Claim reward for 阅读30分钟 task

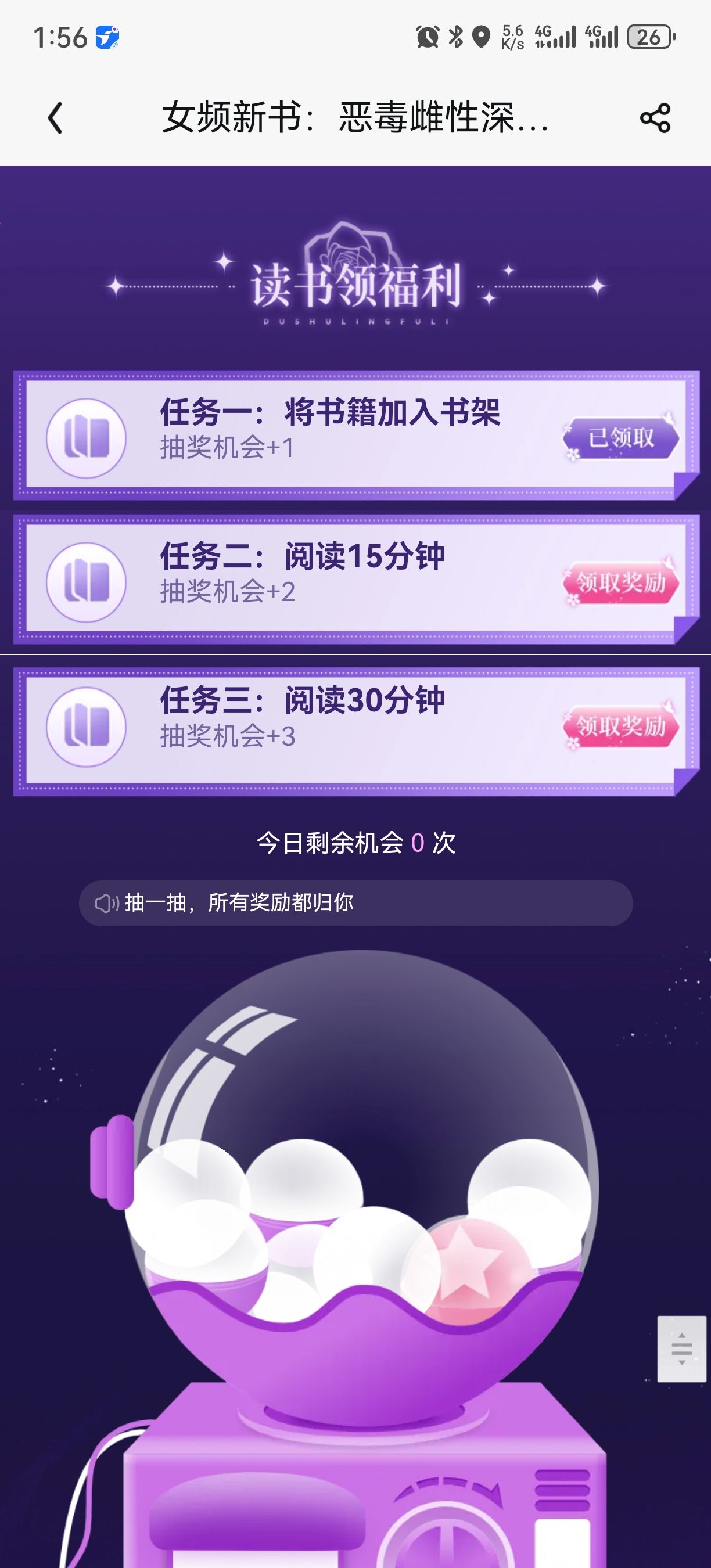[x=620, y=726]
